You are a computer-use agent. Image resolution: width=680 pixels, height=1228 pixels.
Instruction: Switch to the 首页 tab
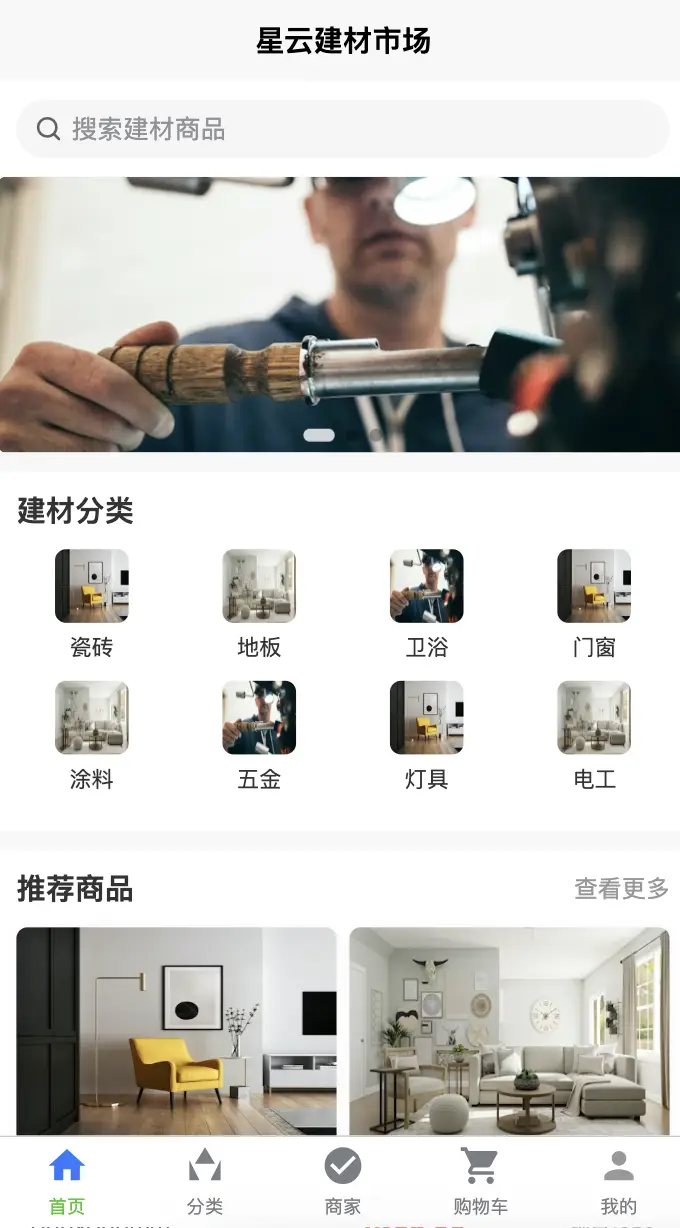pos(67,1182)
